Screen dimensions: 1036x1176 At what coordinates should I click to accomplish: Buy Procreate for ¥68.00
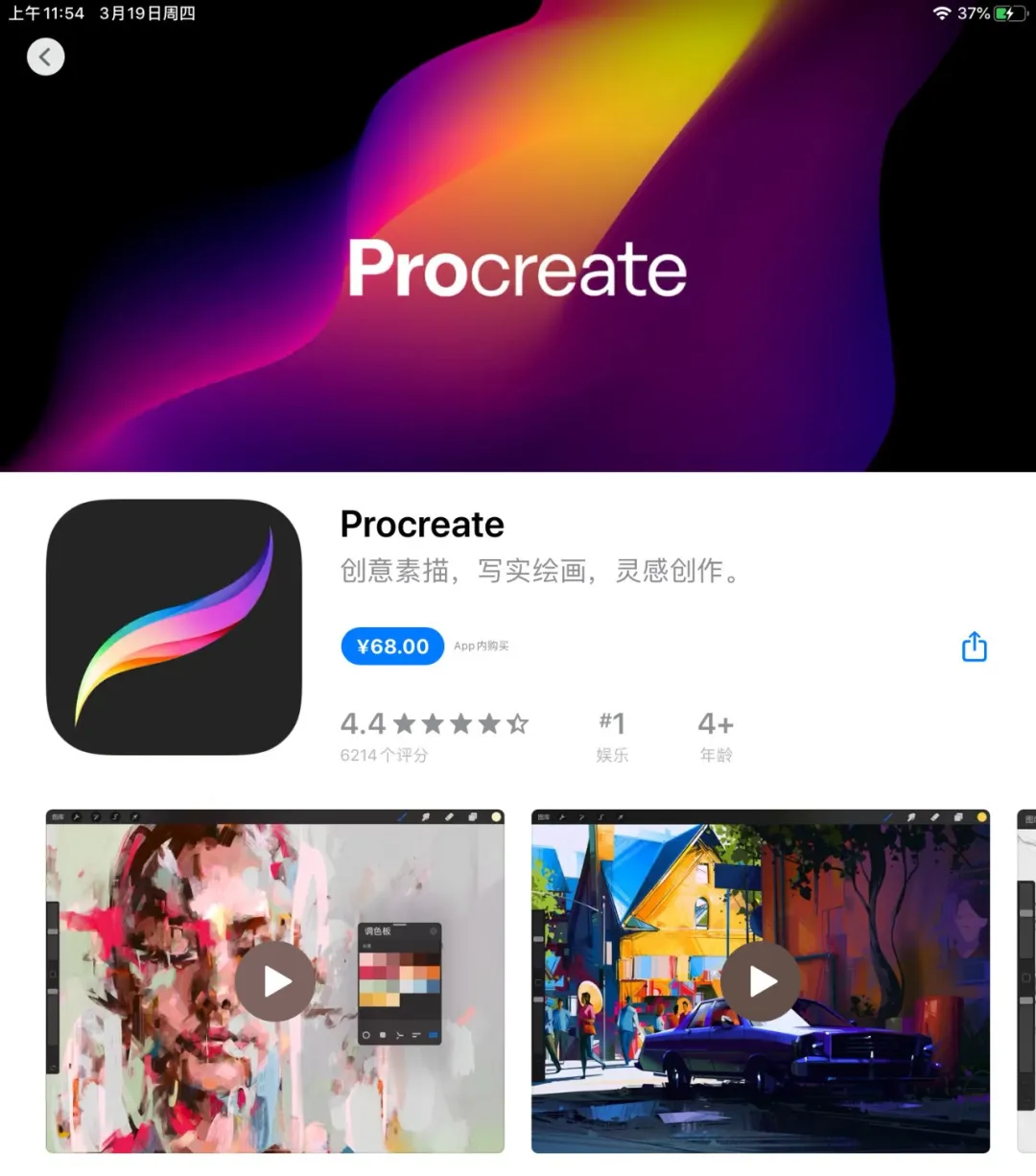pyautogui.click(x=392, y=647)
